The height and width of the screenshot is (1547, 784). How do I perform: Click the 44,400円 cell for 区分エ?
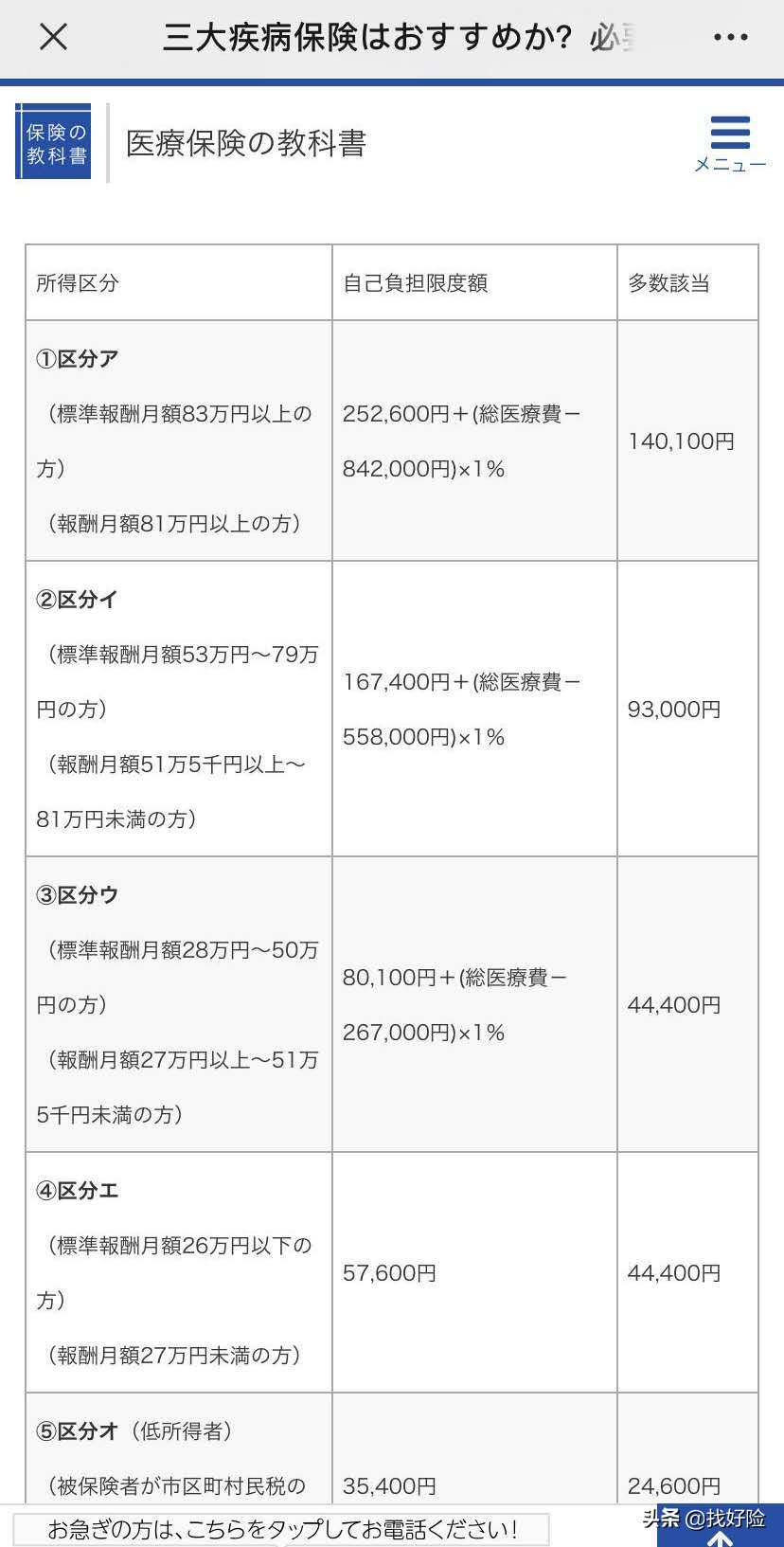(x=673, y=1272)
